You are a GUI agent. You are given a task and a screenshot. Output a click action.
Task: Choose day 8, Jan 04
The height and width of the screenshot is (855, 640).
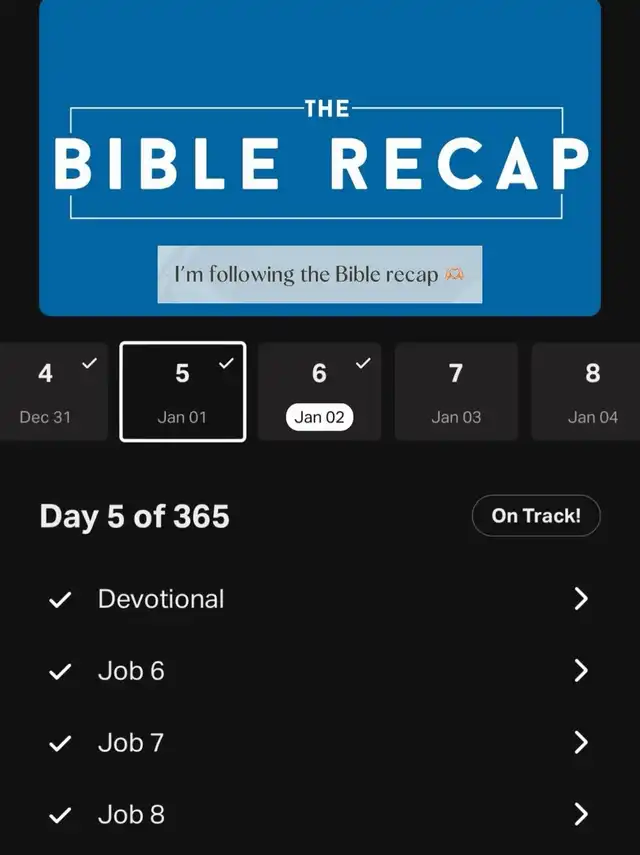point(590,392)
